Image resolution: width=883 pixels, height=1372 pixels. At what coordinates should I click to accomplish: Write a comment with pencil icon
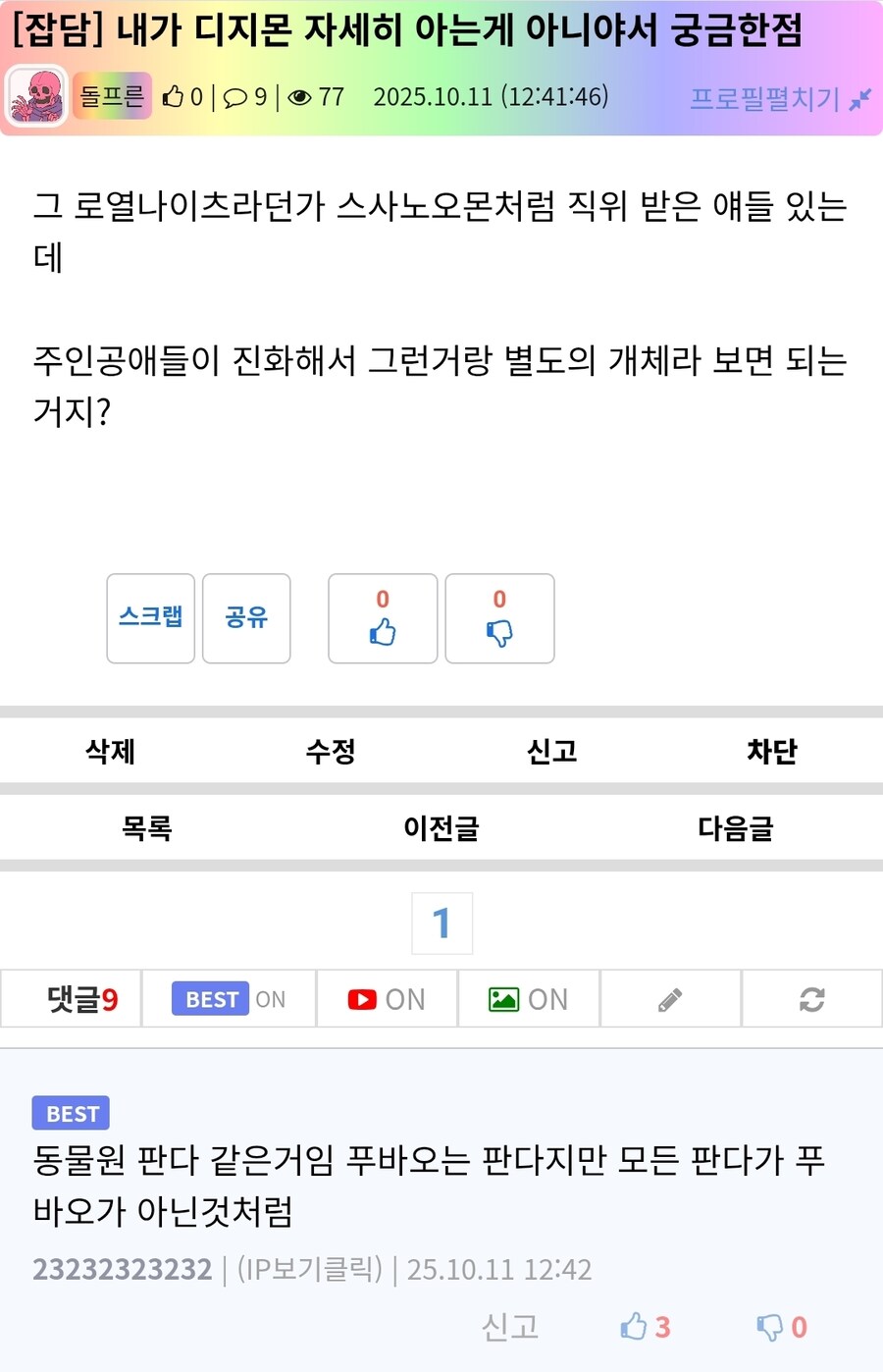(x=670, y=999)
